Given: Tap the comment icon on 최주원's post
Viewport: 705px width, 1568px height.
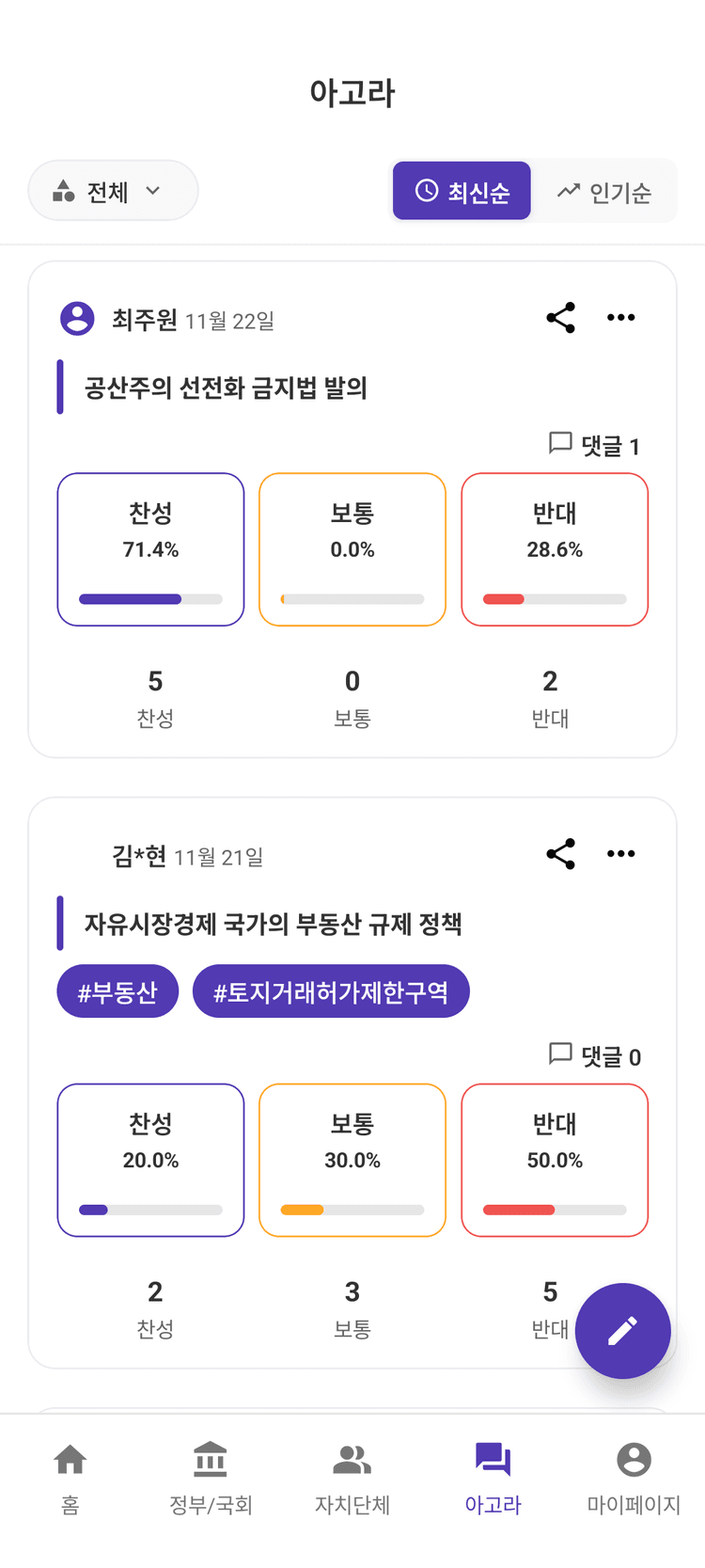Looking at the screenshot, I should point(559,444).
